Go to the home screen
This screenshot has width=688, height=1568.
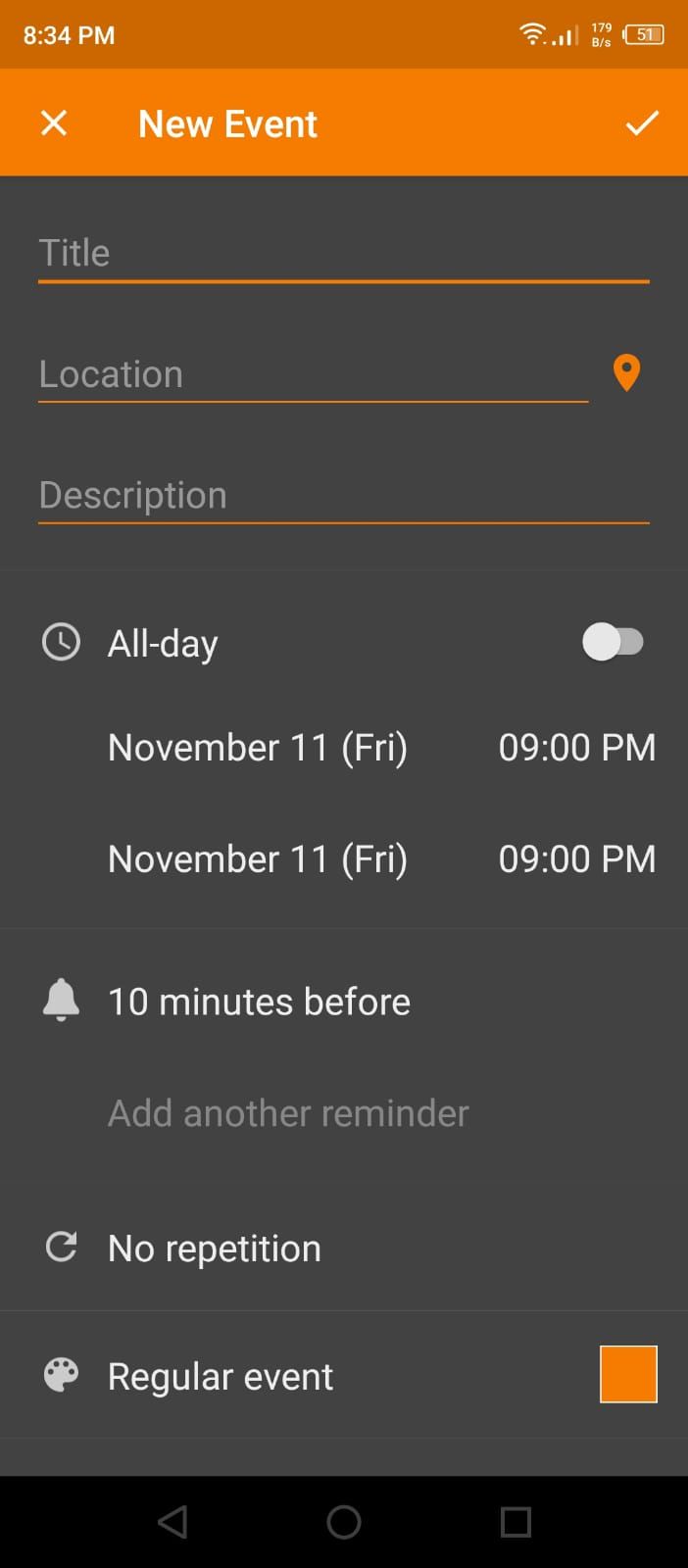[344, 1522]
